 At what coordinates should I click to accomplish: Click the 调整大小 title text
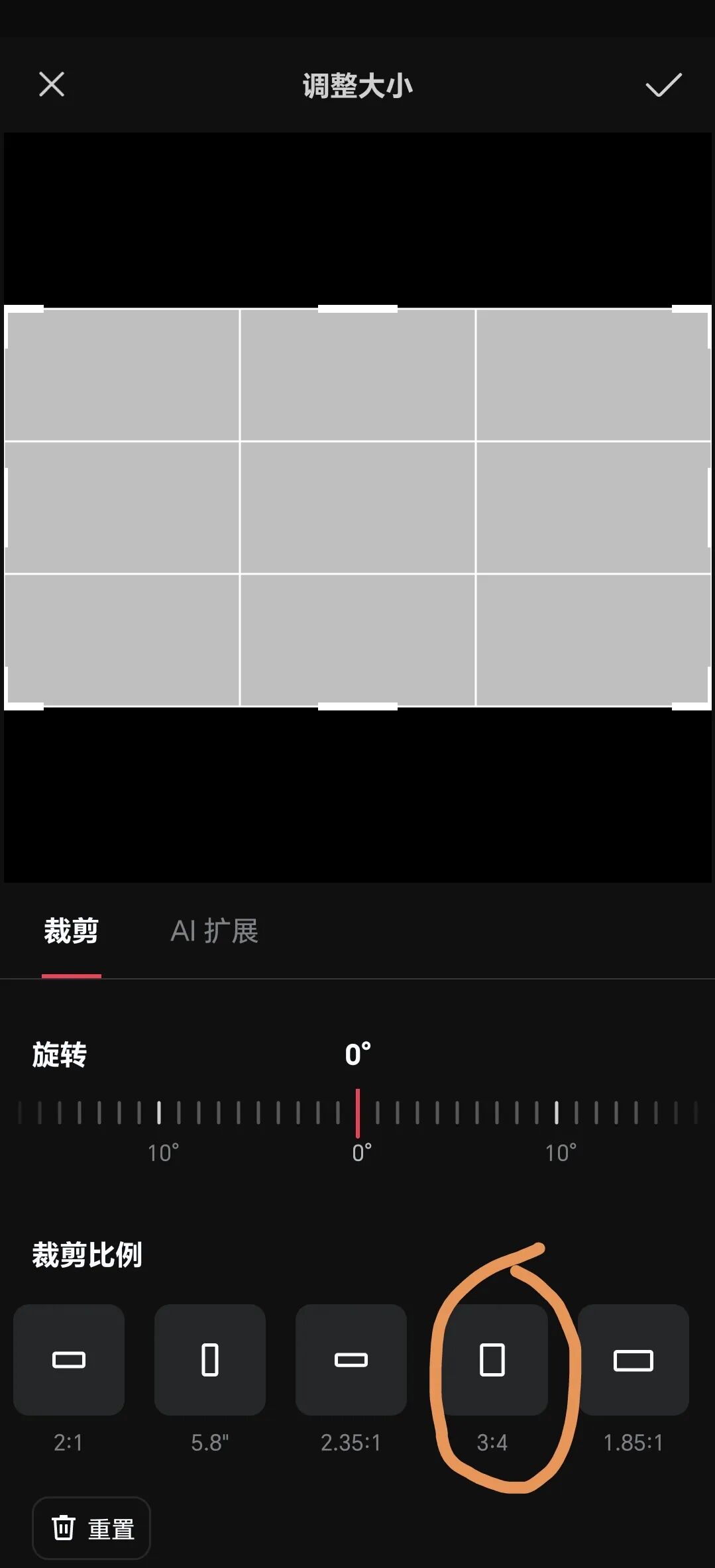[357, 85]
